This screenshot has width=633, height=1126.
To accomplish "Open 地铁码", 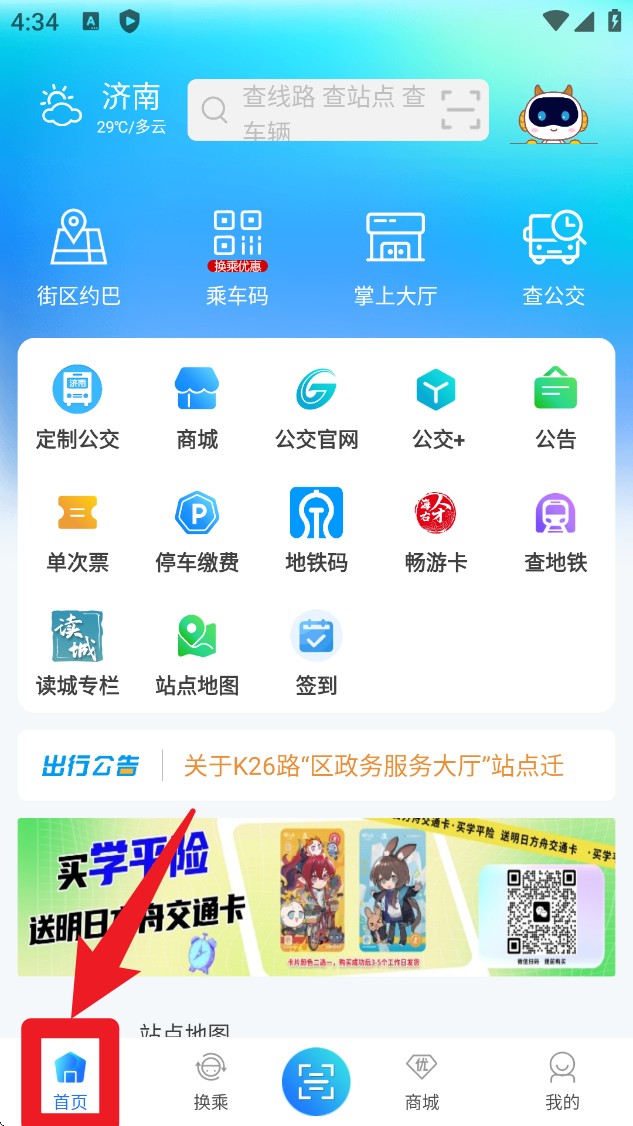I will tap(316, 531).
